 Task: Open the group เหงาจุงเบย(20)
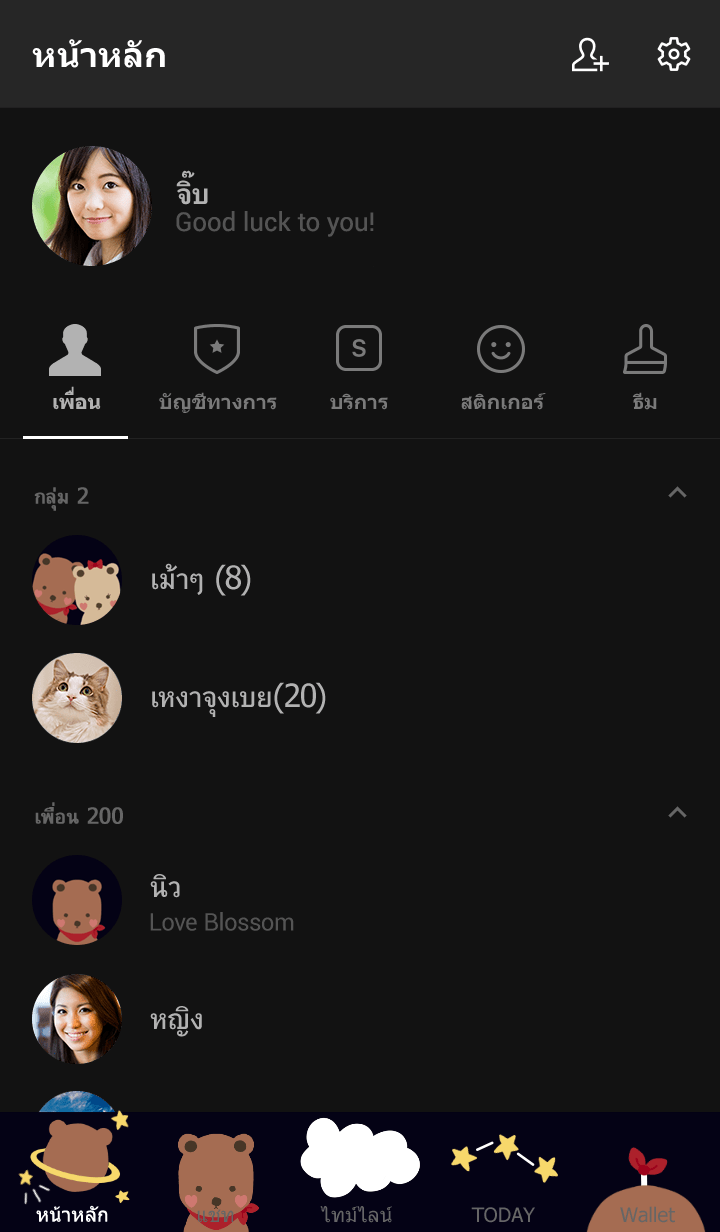click(238, 698)
